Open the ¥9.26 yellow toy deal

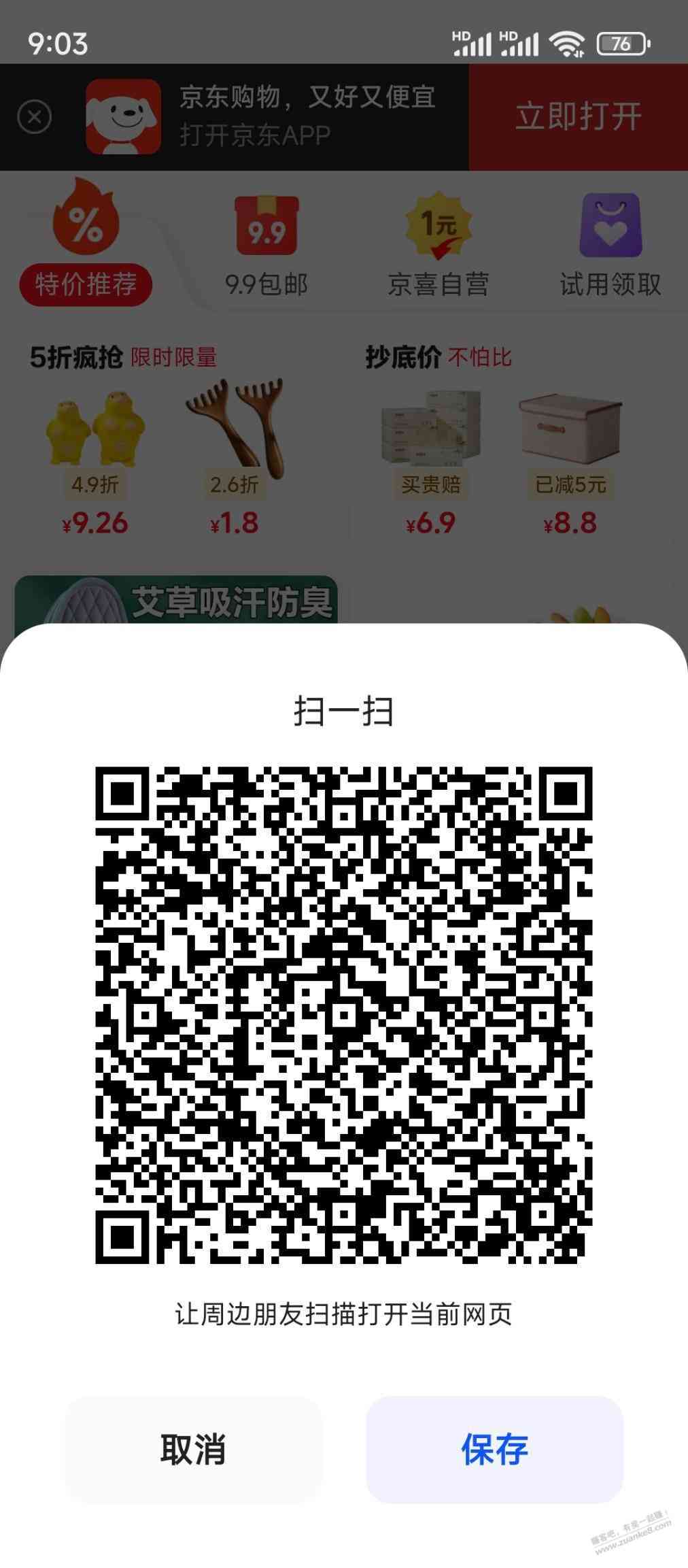(95, 463)
